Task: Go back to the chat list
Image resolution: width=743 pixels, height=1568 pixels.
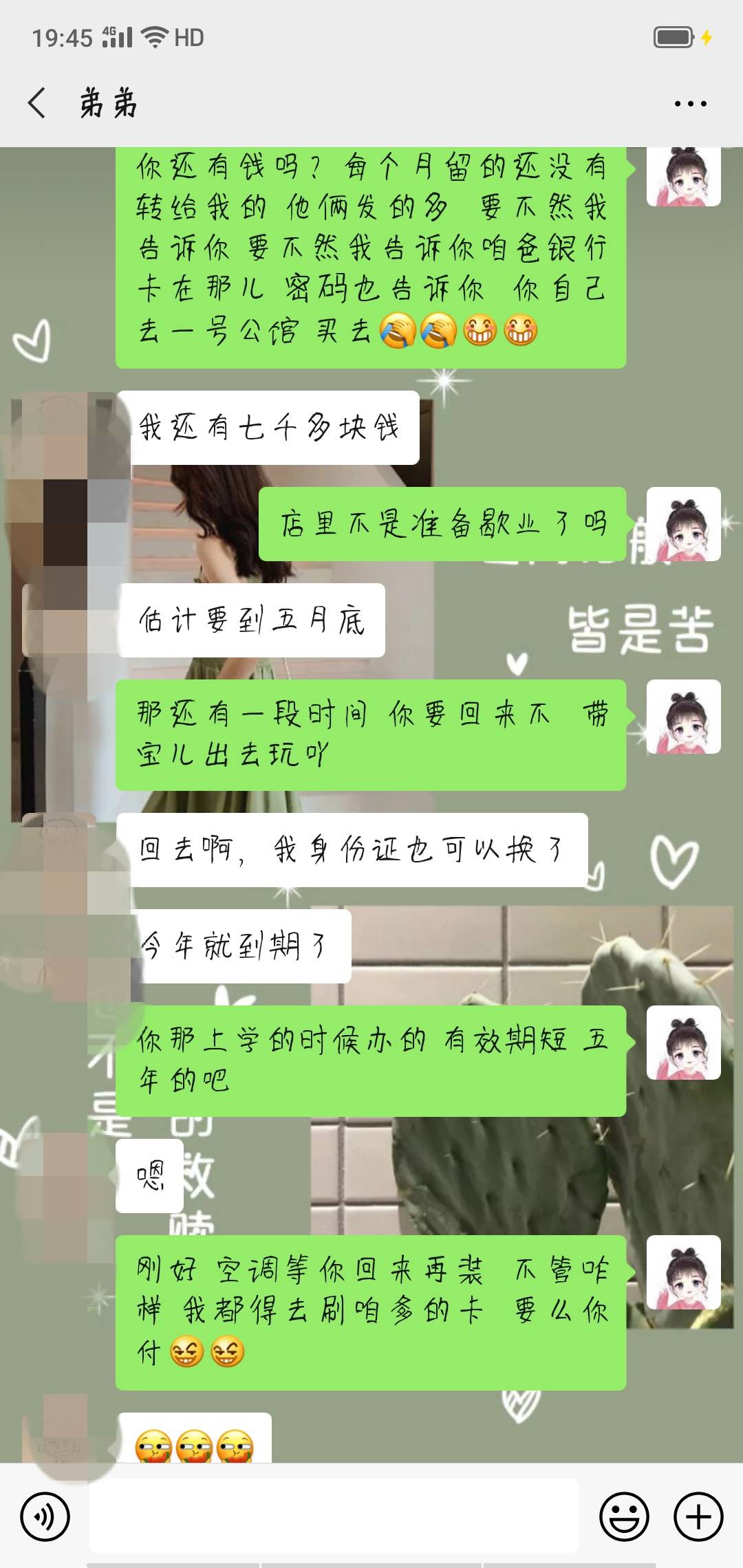Action: pos(37,103)
